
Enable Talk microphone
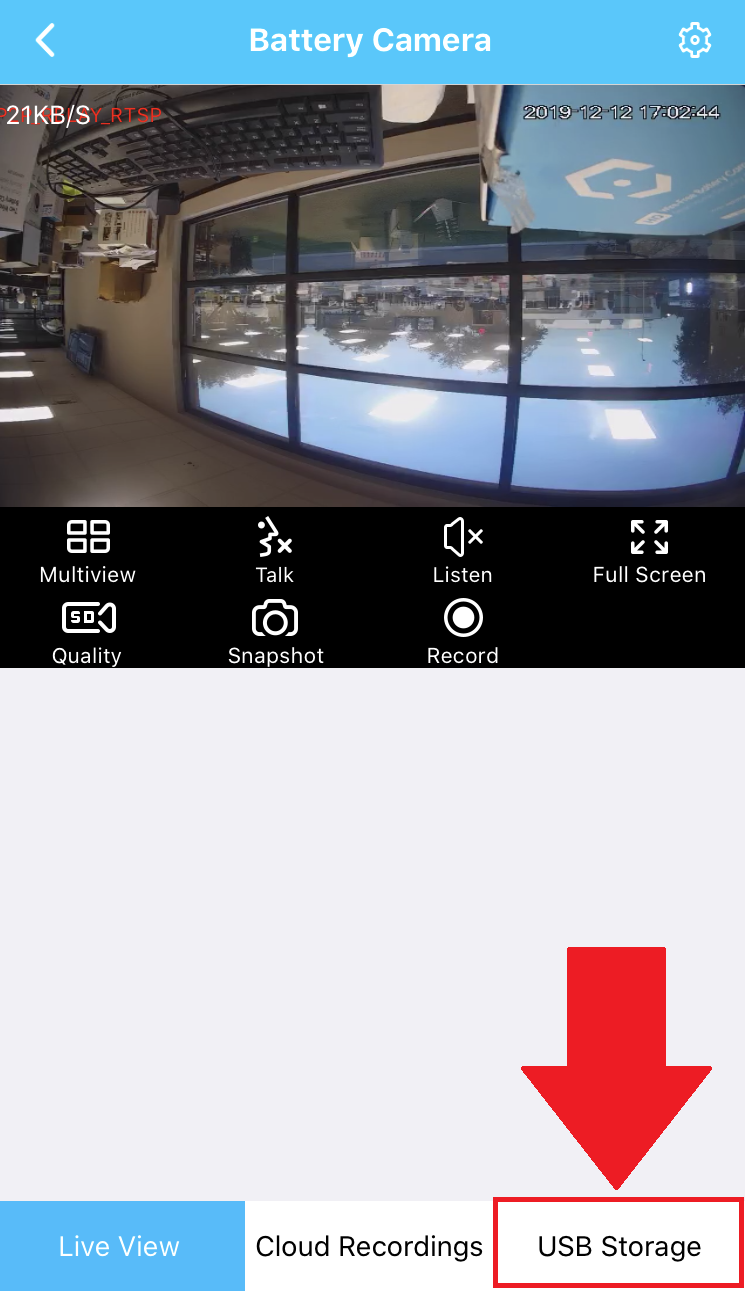[274, 551]
